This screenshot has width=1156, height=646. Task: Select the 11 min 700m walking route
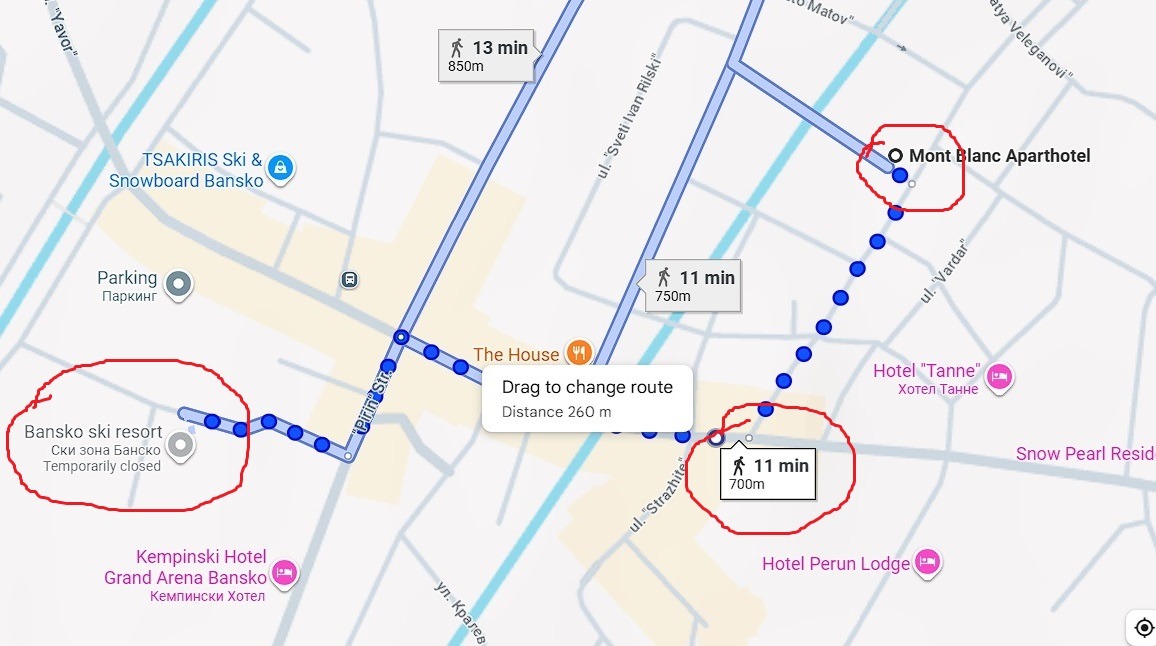pyautogui.click(x=767, y=473)
